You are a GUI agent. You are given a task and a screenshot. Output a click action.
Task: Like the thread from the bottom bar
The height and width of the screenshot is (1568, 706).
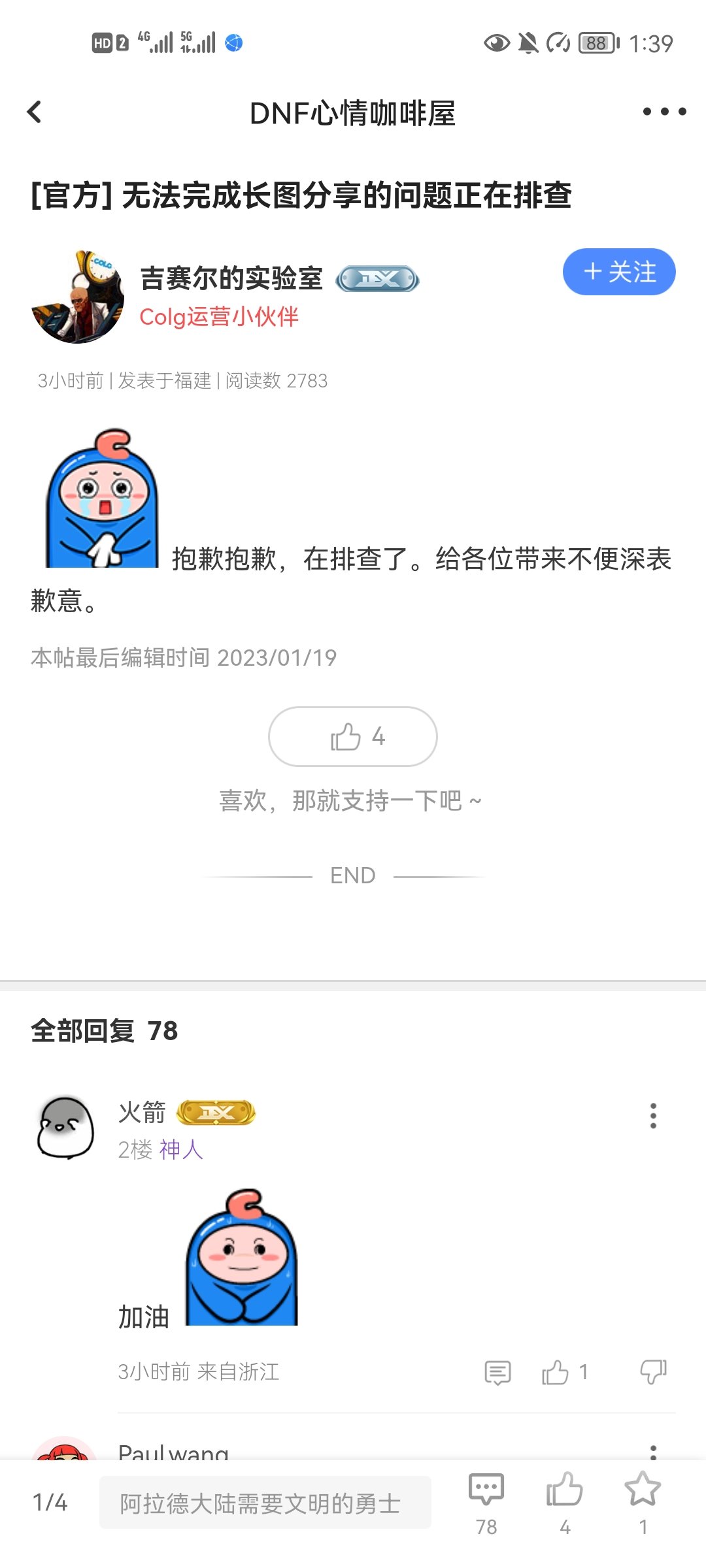coord(565,1503)
